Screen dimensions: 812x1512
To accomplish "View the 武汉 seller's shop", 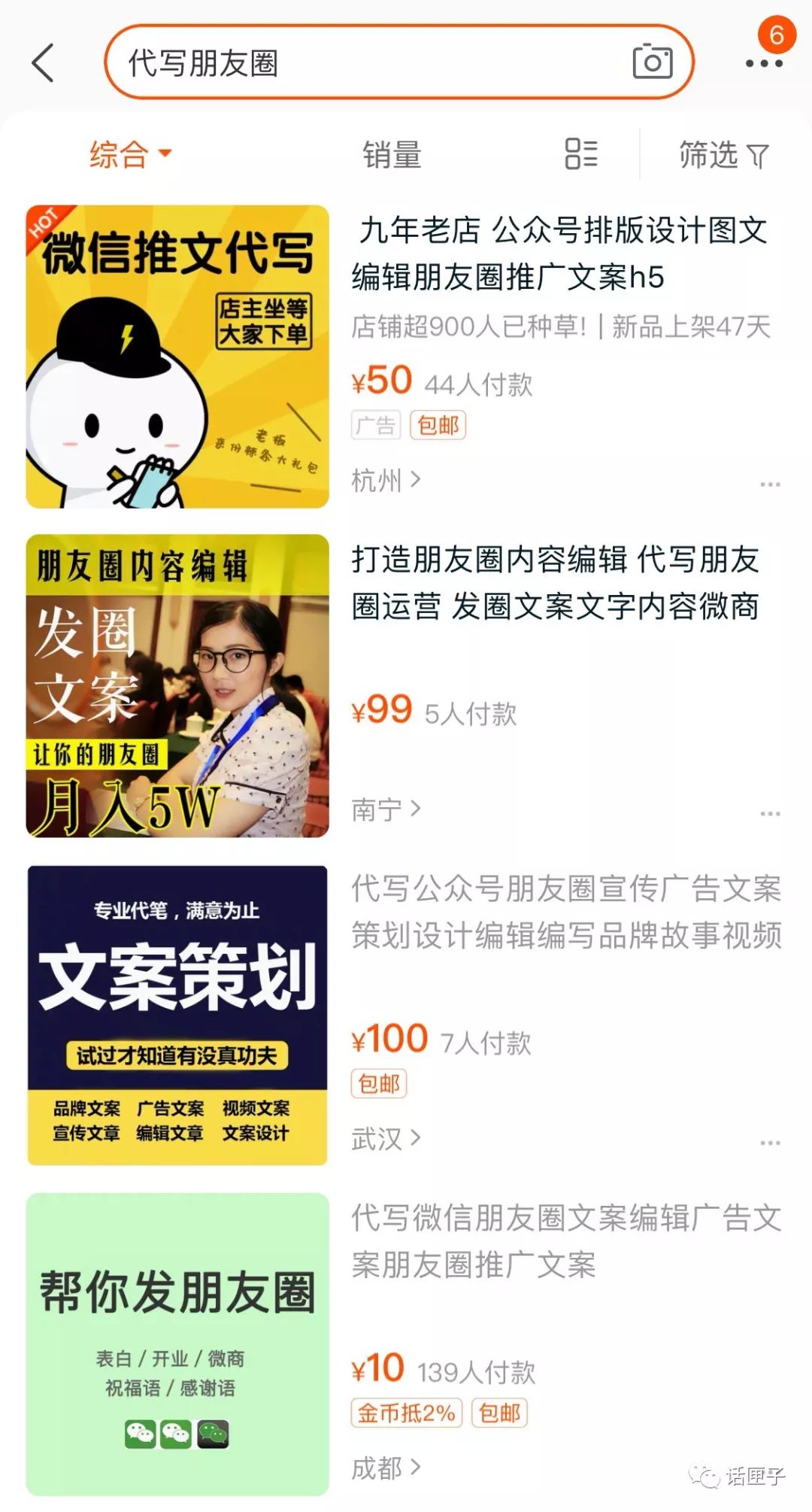I will pos(386,1139).
